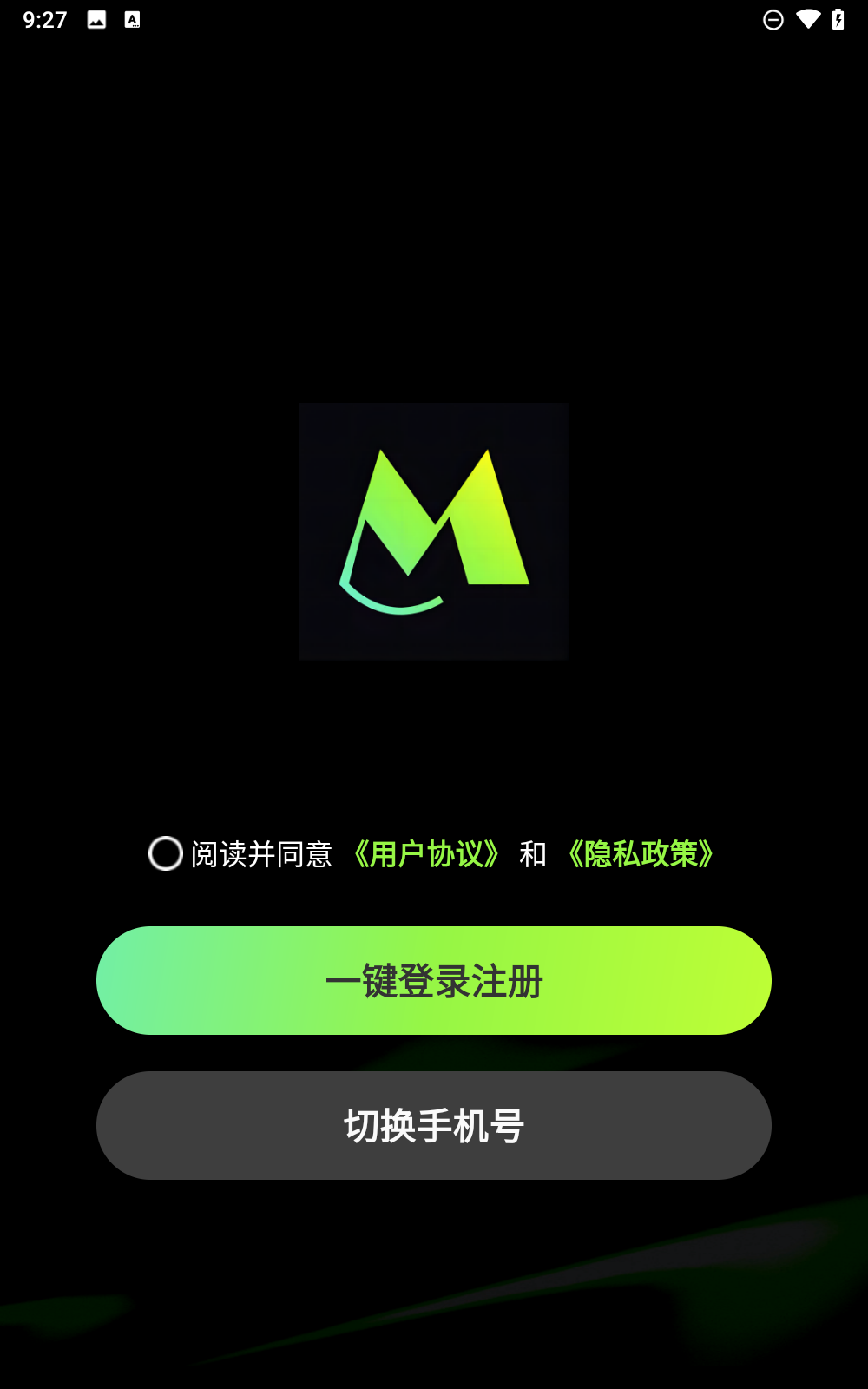The height and width of the screenshot is (1389, 868).
Task: Select 切换手机号 to change phone number
Action: 434,1126
